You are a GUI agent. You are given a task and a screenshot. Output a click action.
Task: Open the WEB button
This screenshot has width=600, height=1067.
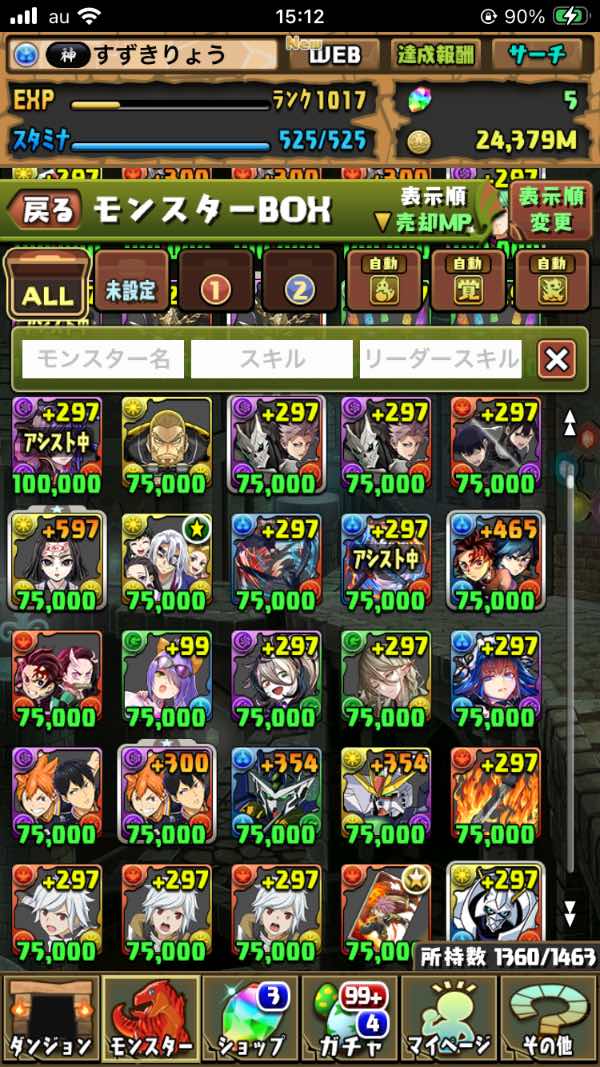pyautogui.click(x=334, y=54)
